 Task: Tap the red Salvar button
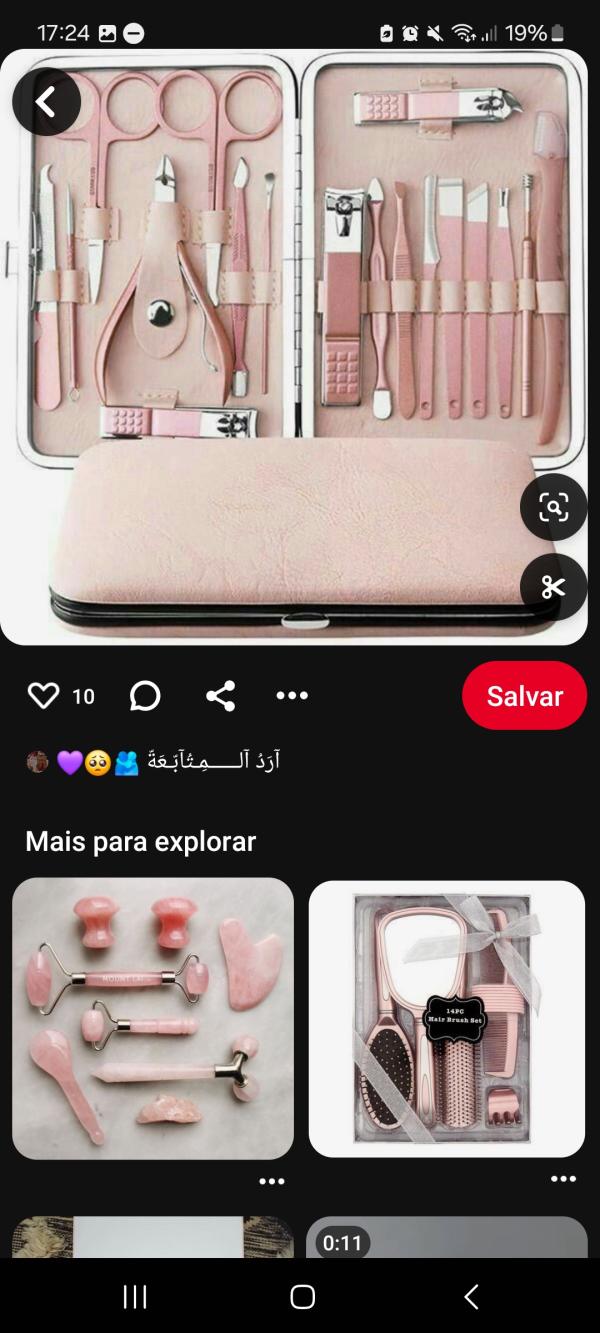coord(524,696)
